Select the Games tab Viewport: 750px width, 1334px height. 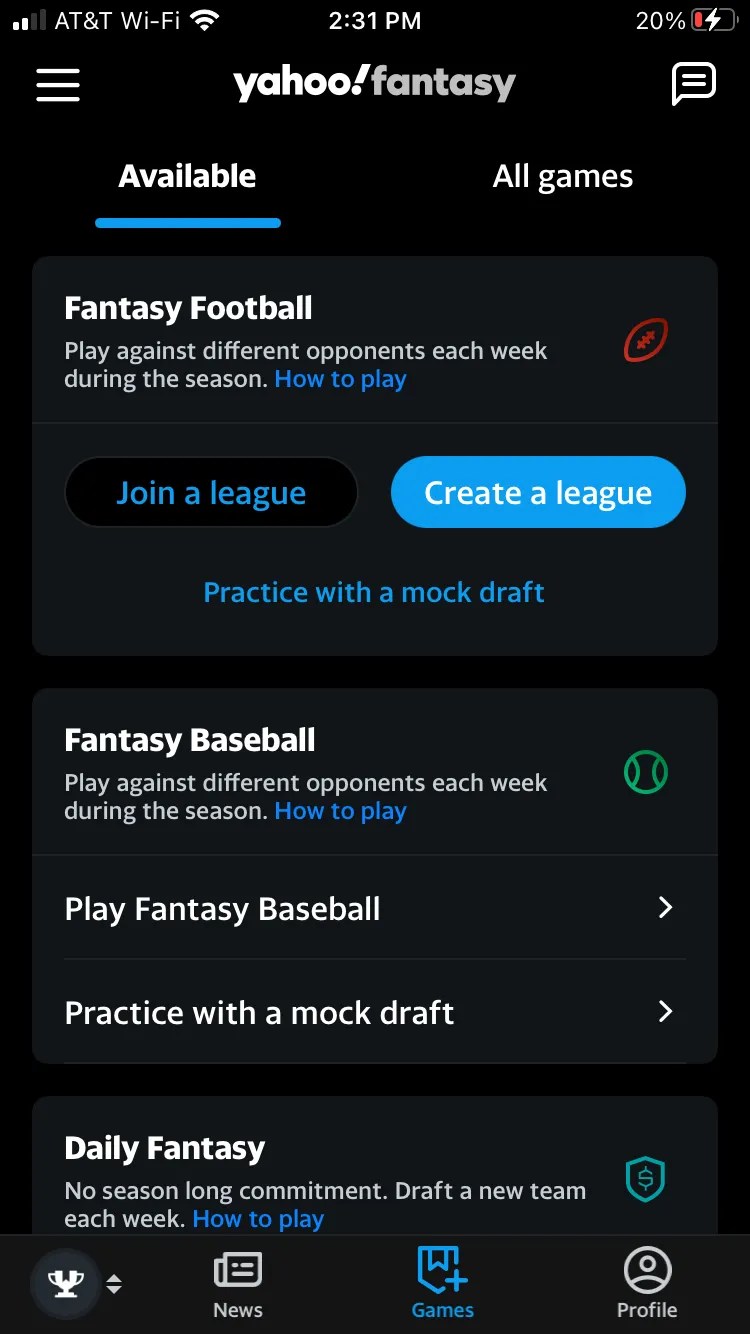pyautogui.click(x=442, y=1285)
